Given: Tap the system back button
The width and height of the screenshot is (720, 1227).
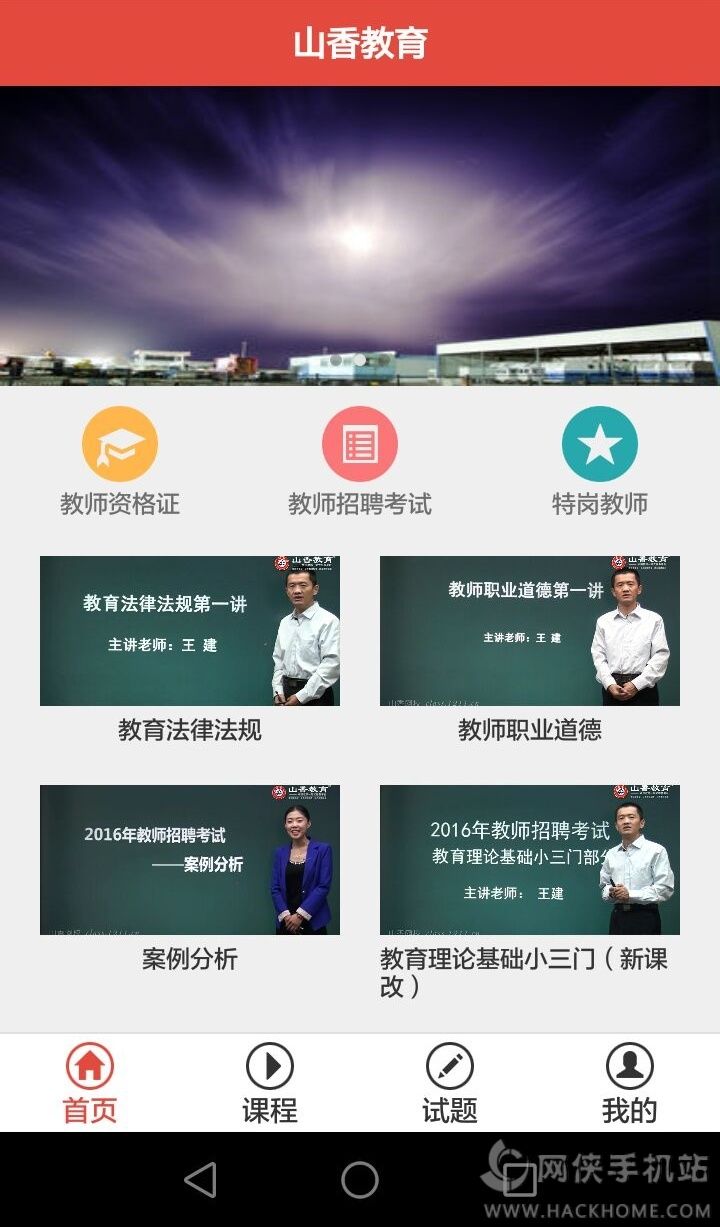Looking at the screenshot, I should tap(201, 1180).
